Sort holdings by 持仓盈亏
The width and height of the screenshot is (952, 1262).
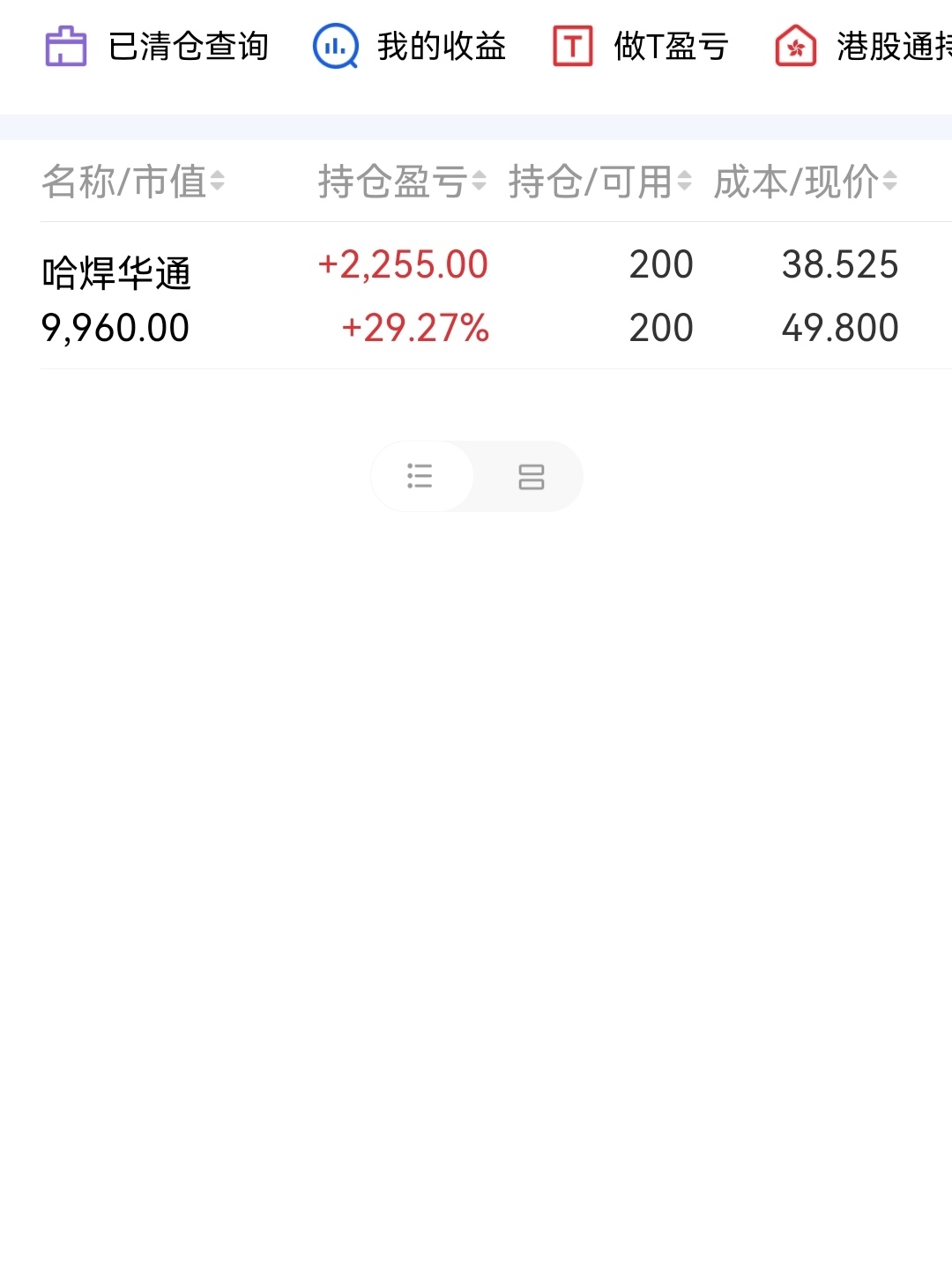pyautogui.click(x=402, y=182)
